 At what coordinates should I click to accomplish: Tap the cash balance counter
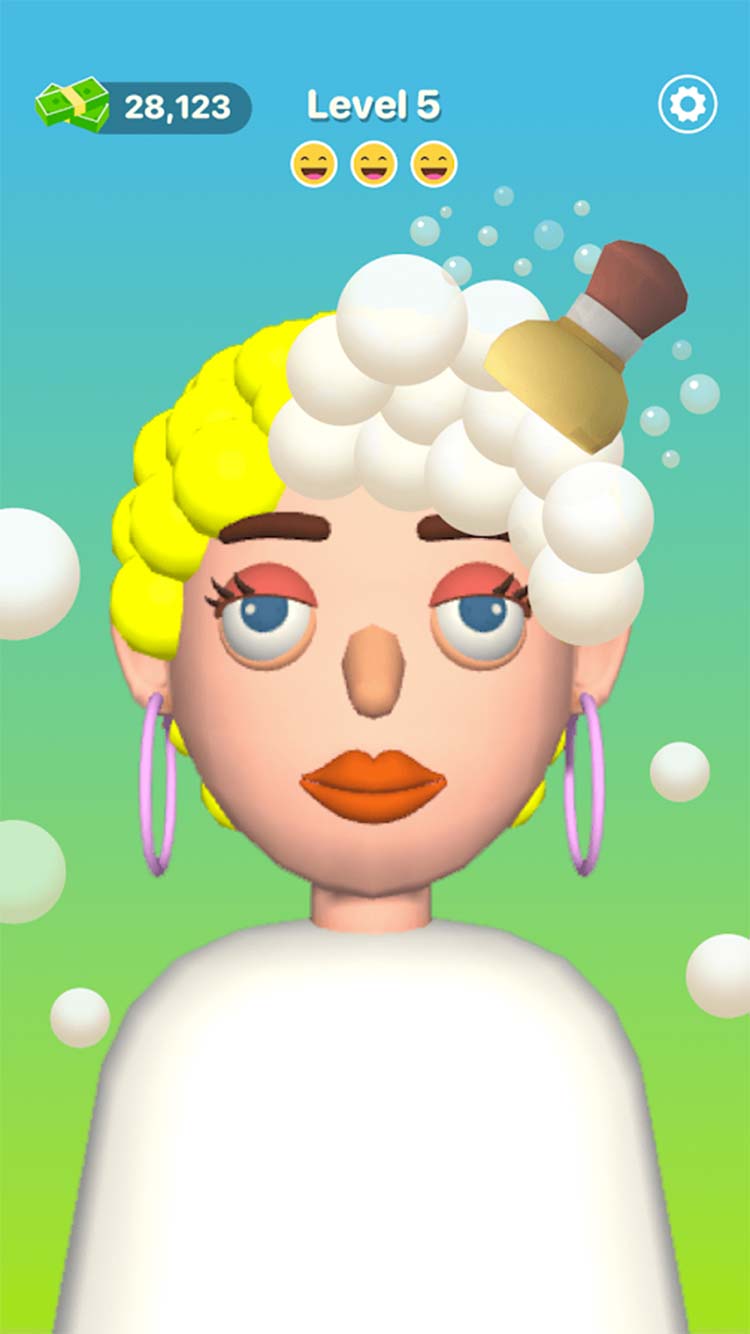[x=145, y=106]
